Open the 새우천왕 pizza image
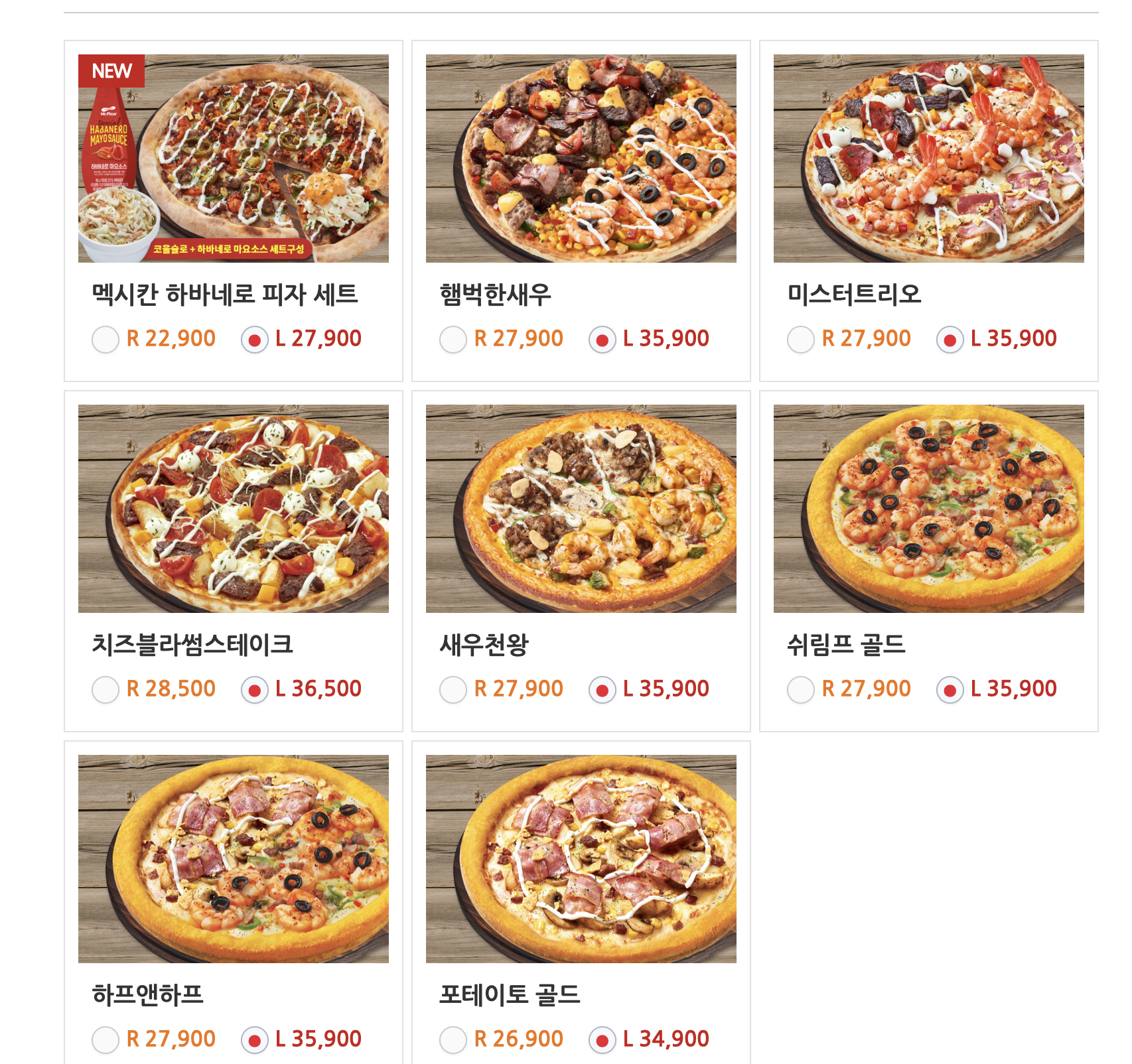Screen dimensions: 1132x1064 pos(581,509)
